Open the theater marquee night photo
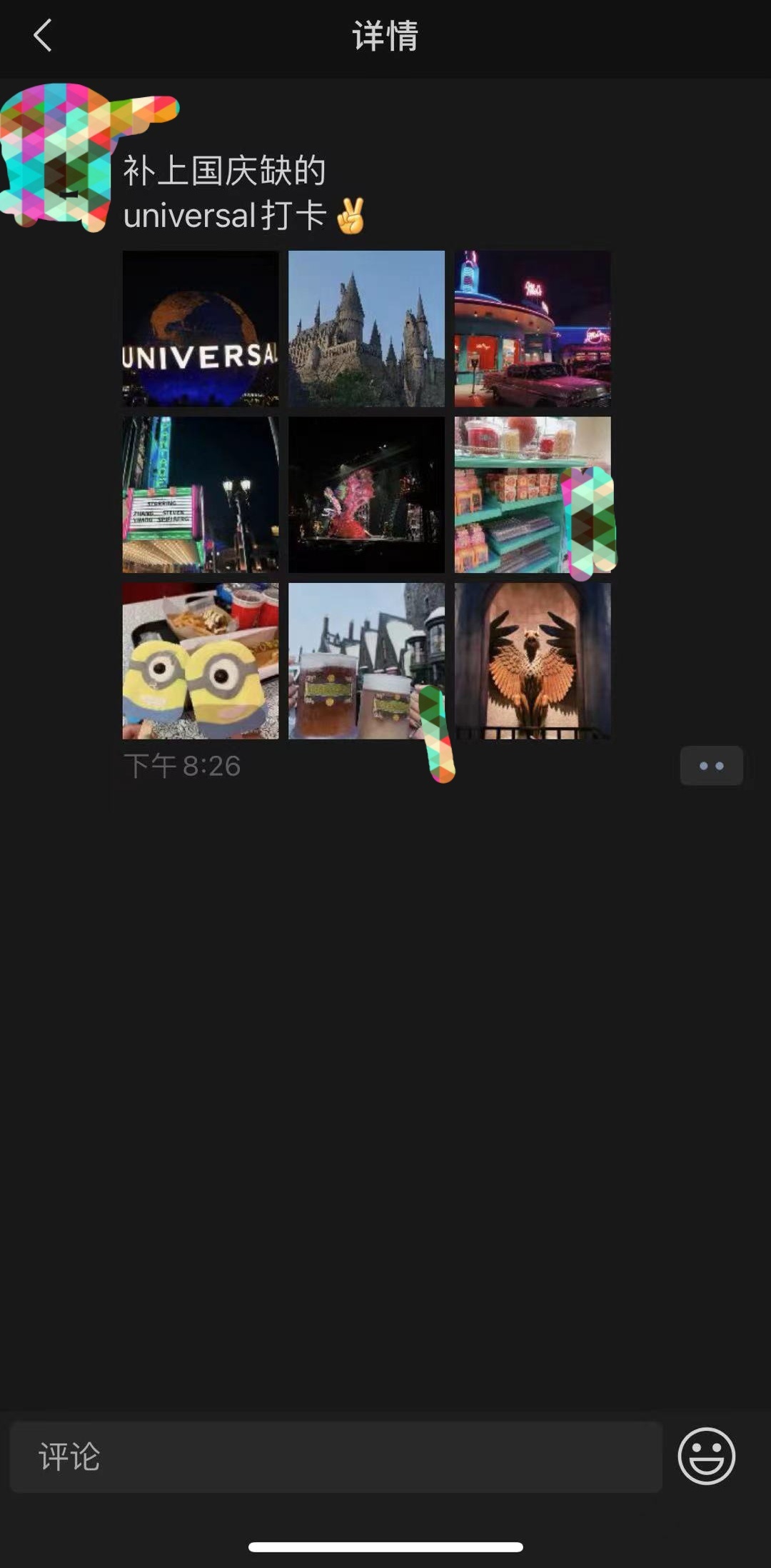 [201, 494]
